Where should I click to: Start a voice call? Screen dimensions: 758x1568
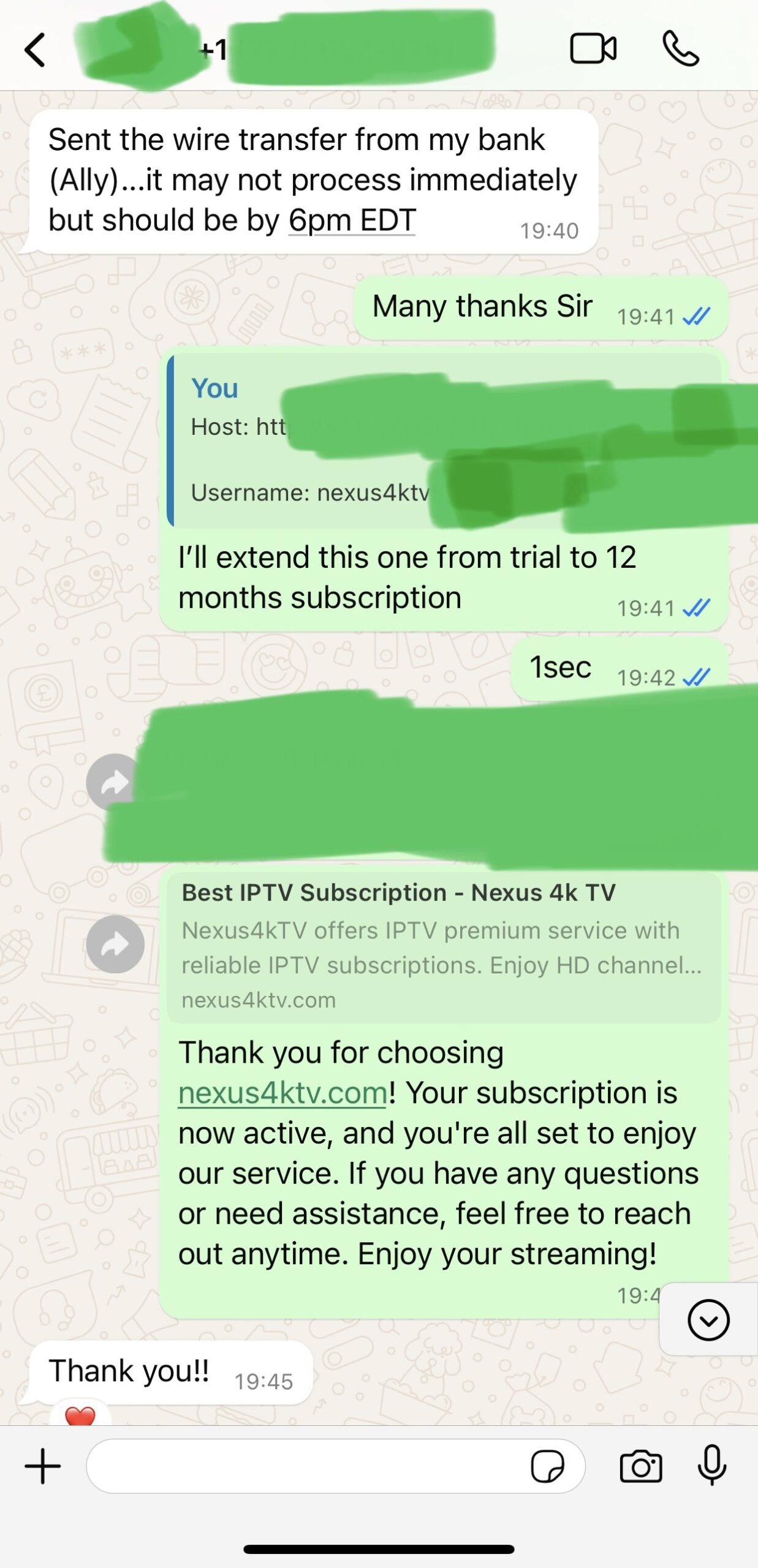click(680, 49)
